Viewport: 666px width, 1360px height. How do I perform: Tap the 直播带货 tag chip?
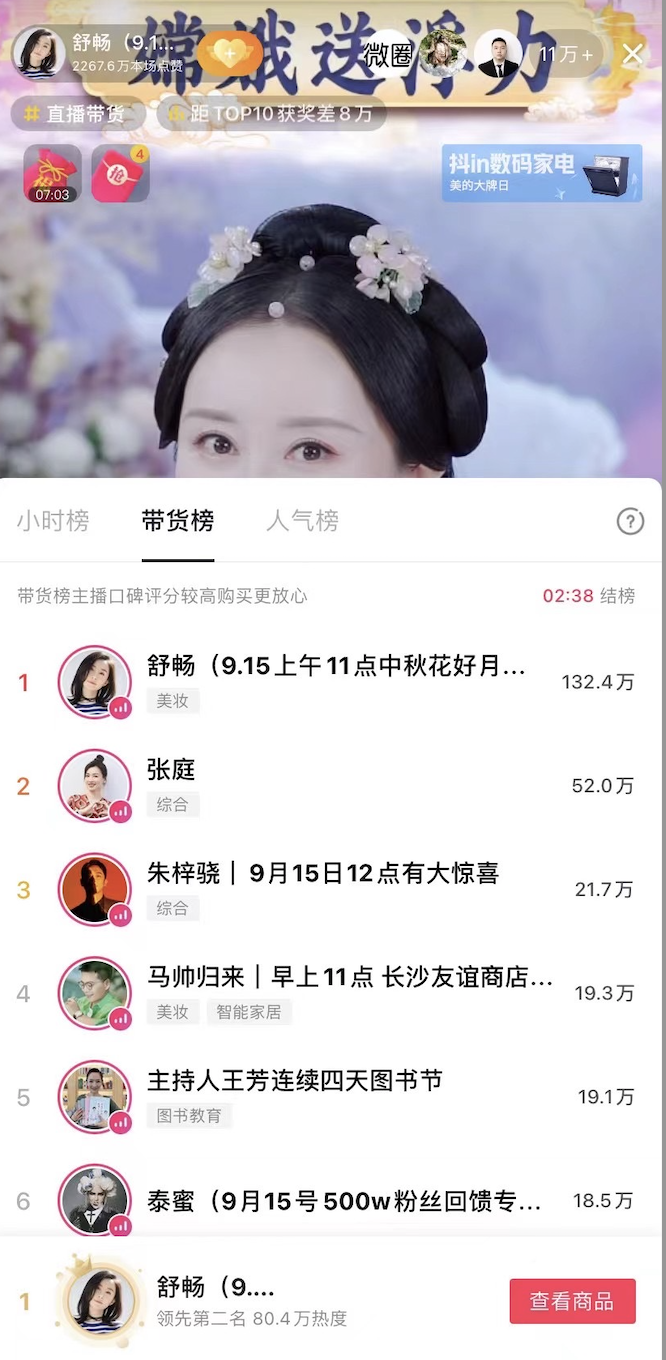click(x=76, y=114)
